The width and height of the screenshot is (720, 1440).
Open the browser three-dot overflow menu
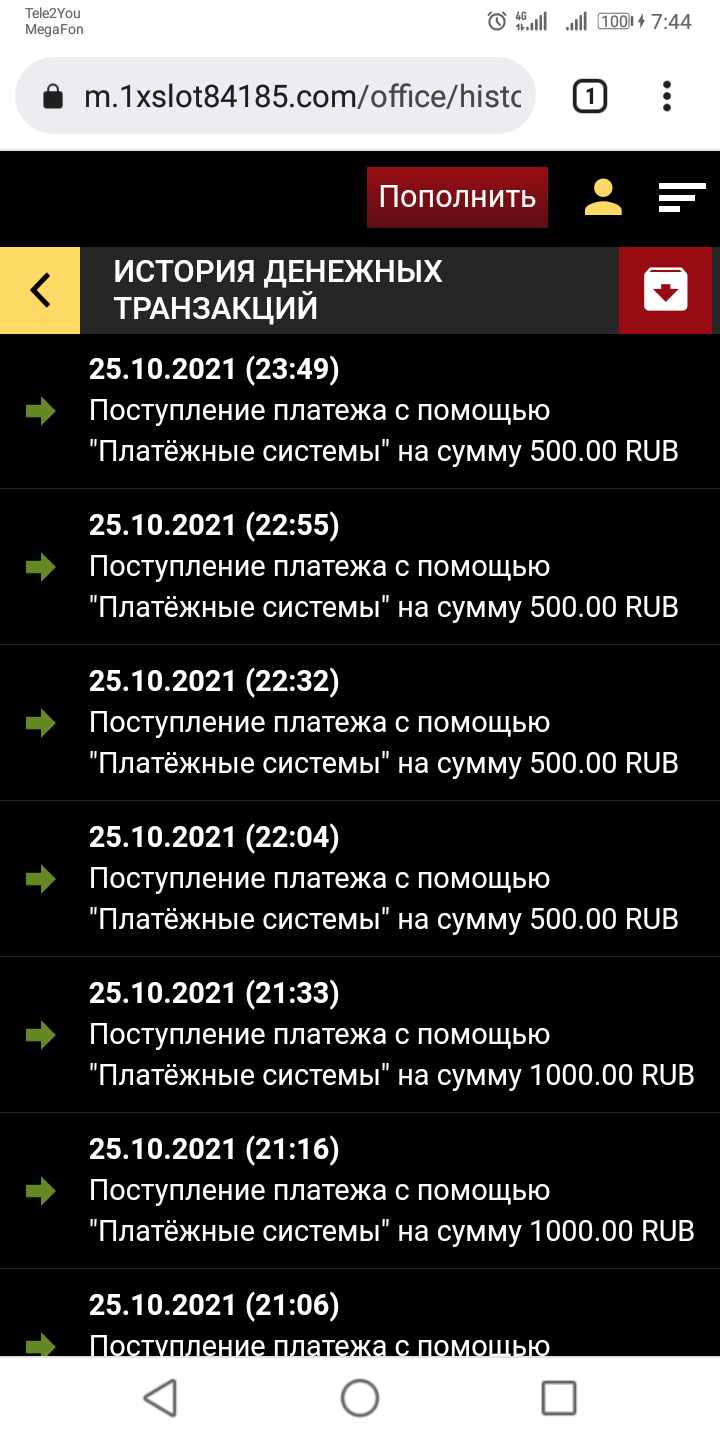(666, 96)
